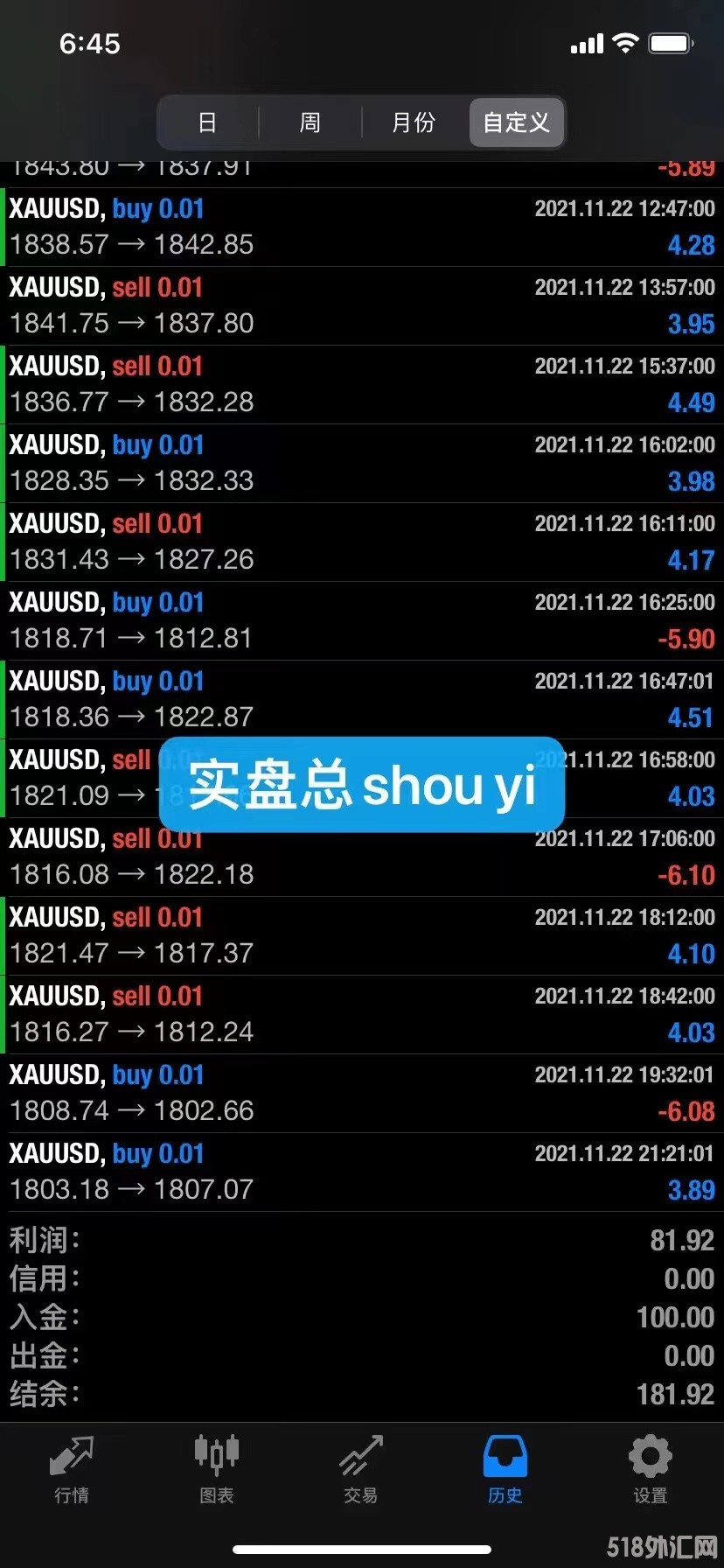Select the 周 period filter
724x1568 pixels.
(x=310, y=122)
